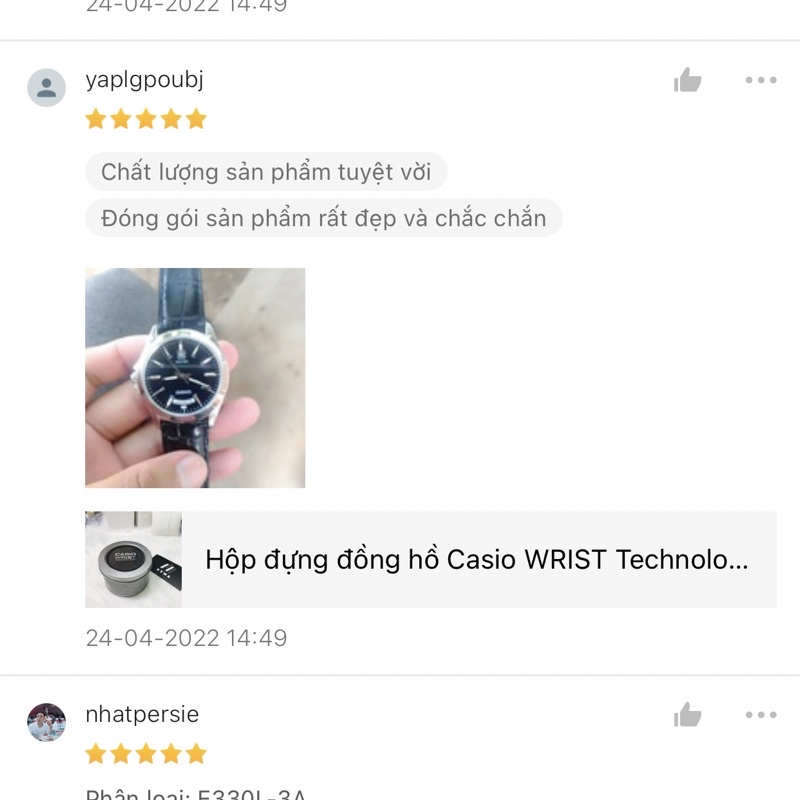View nhatpersie's profile avatar
This screenshot has height=800, width=800.
[47, 722]
